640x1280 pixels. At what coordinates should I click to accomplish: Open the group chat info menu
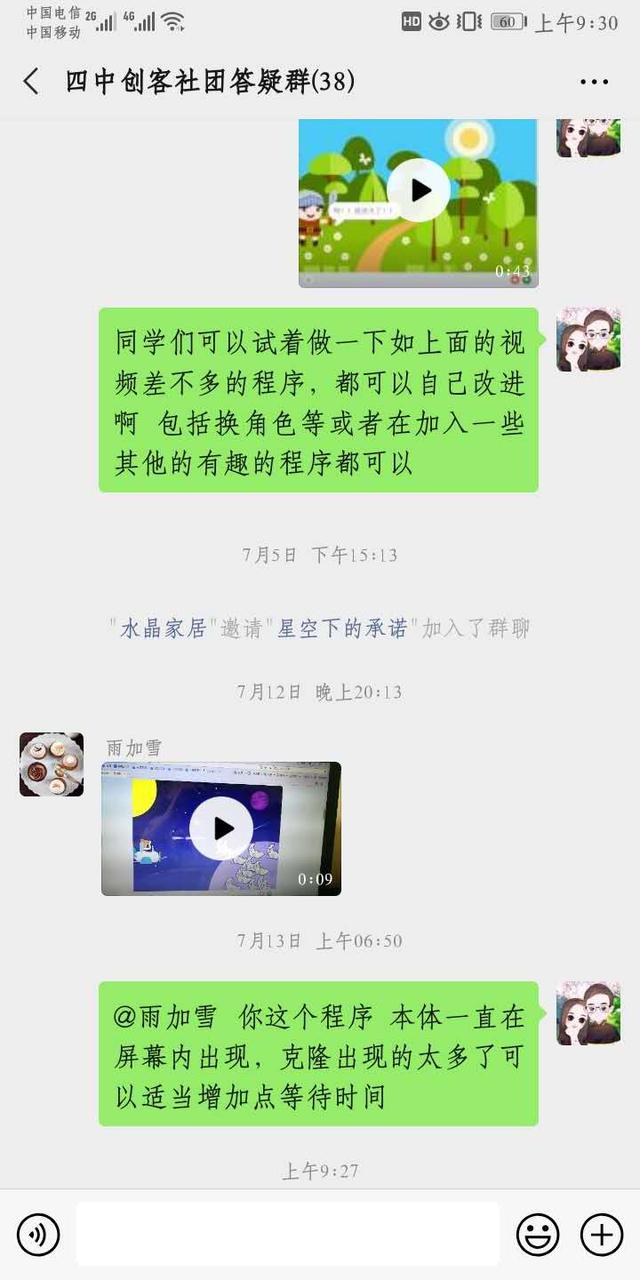point(594,82)
